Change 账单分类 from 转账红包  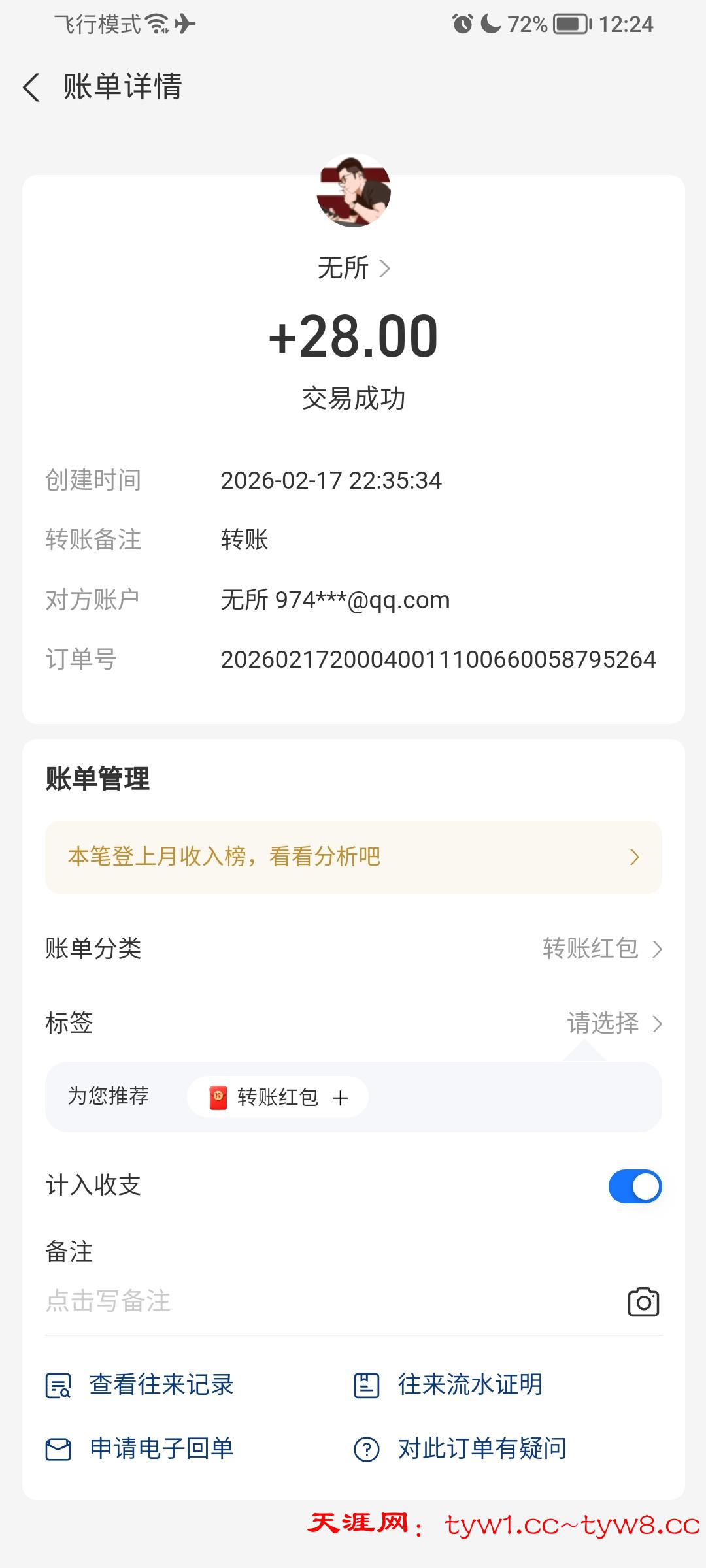[x=601, y=949]
